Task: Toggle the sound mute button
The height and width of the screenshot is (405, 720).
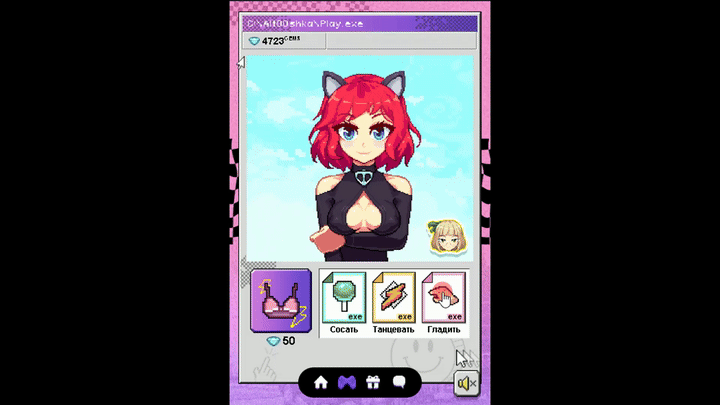Action: 466,383
